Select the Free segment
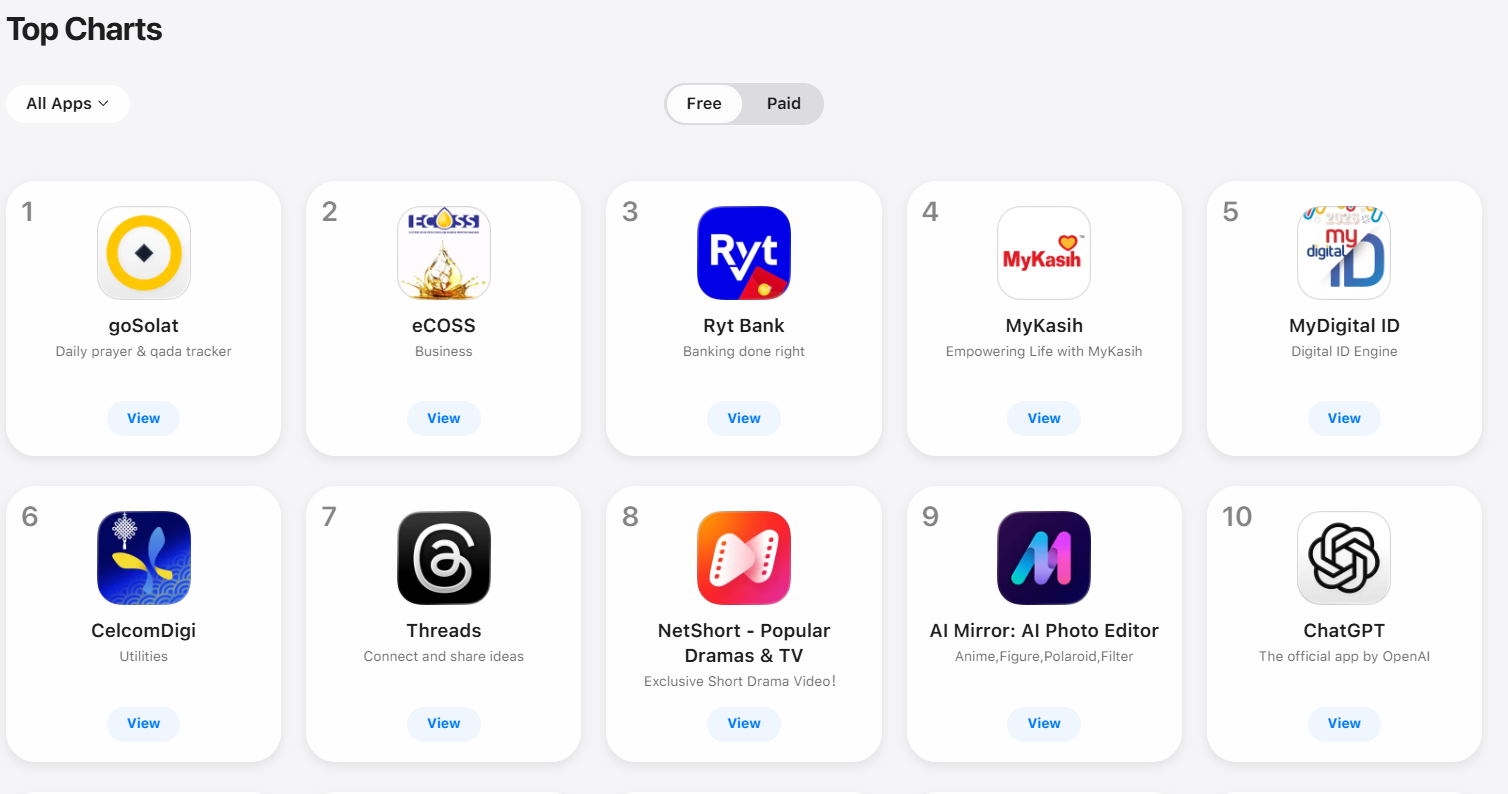The width and height of the screenshot is (1508, 794). pyautogui.click(x=704, y=104)
